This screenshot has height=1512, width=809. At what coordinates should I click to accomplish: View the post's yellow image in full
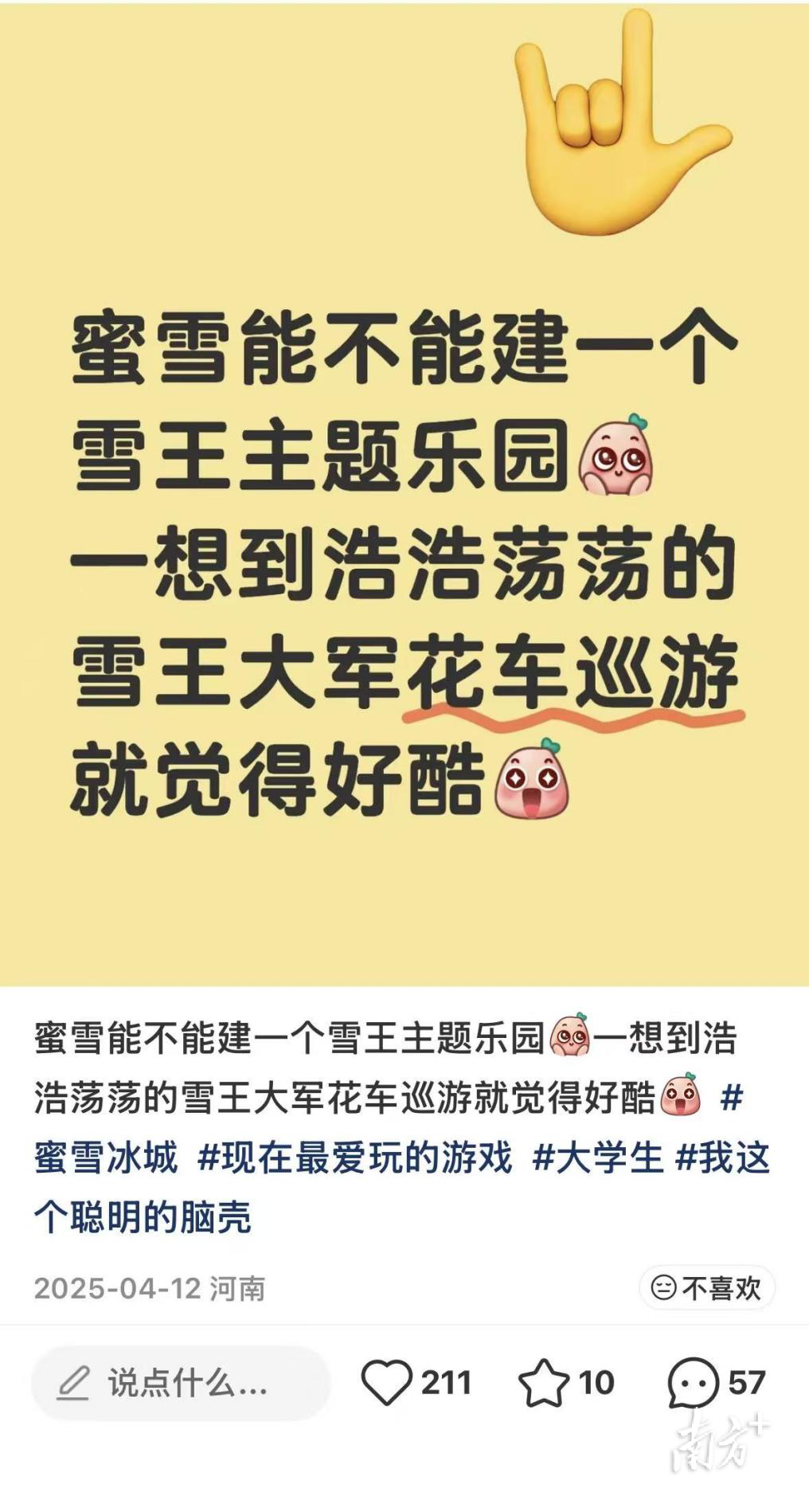coord(404,494)
